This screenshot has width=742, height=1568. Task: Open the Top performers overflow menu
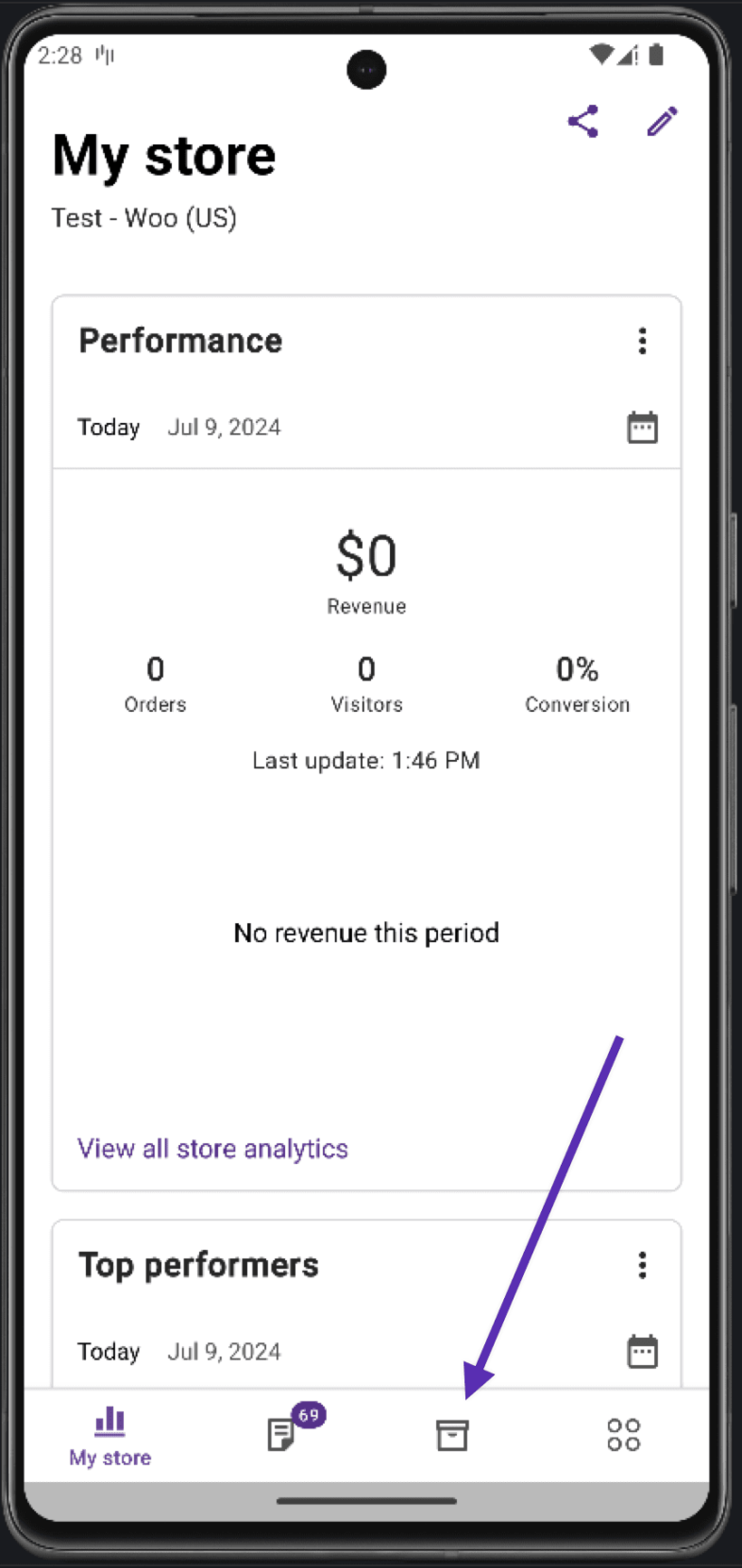tap(642, 1265)
